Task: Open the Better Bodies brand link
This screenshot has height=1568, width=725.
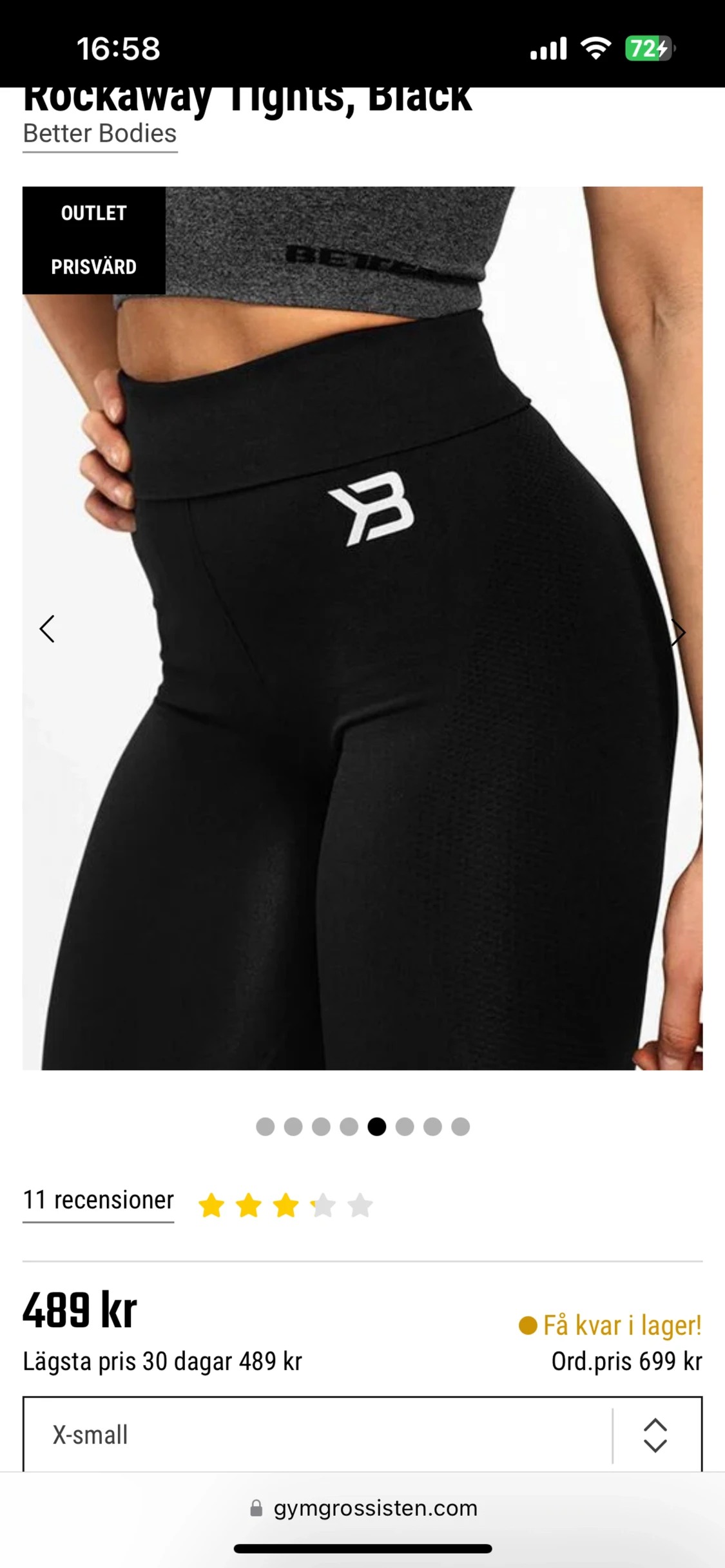Action: [x=100, y=134]
